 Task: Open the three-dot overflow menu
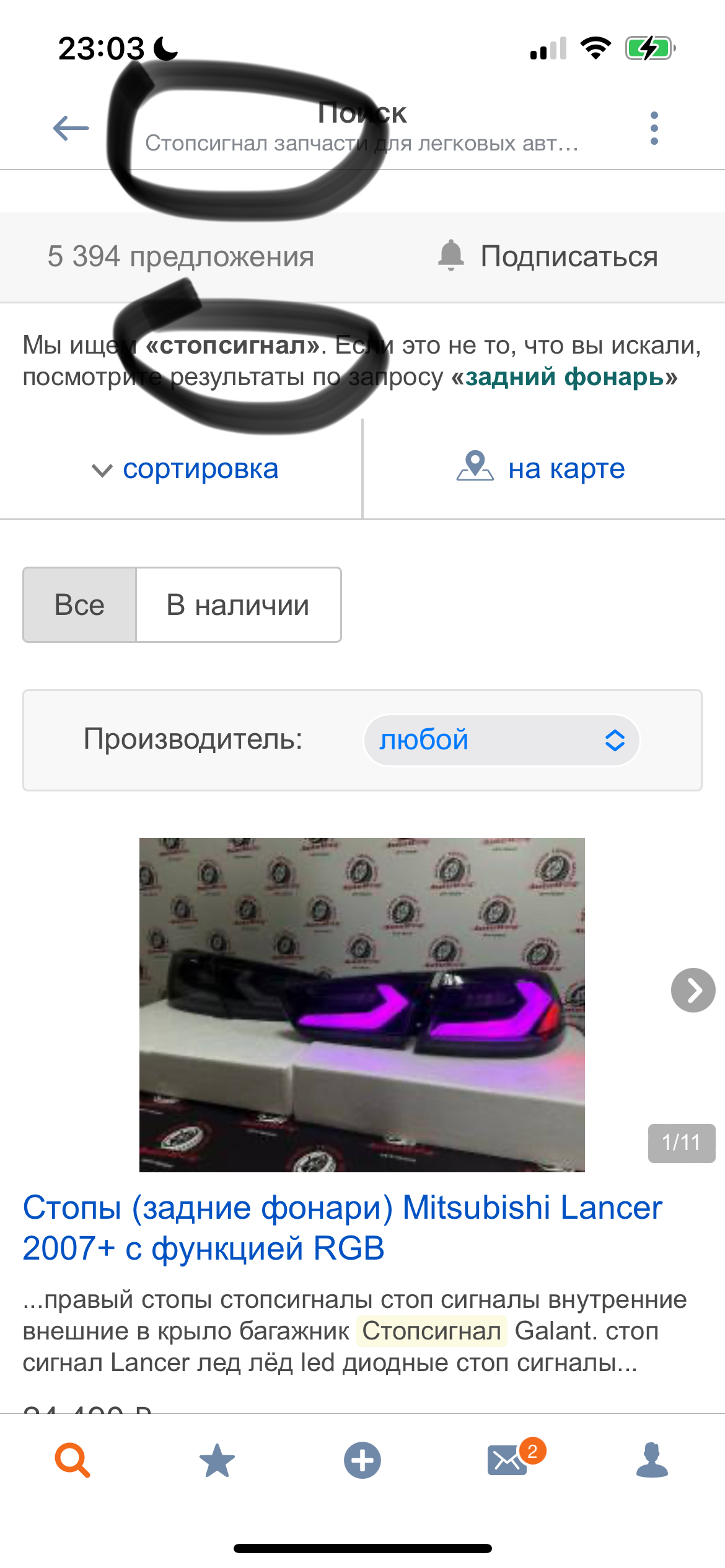(654, 128)
